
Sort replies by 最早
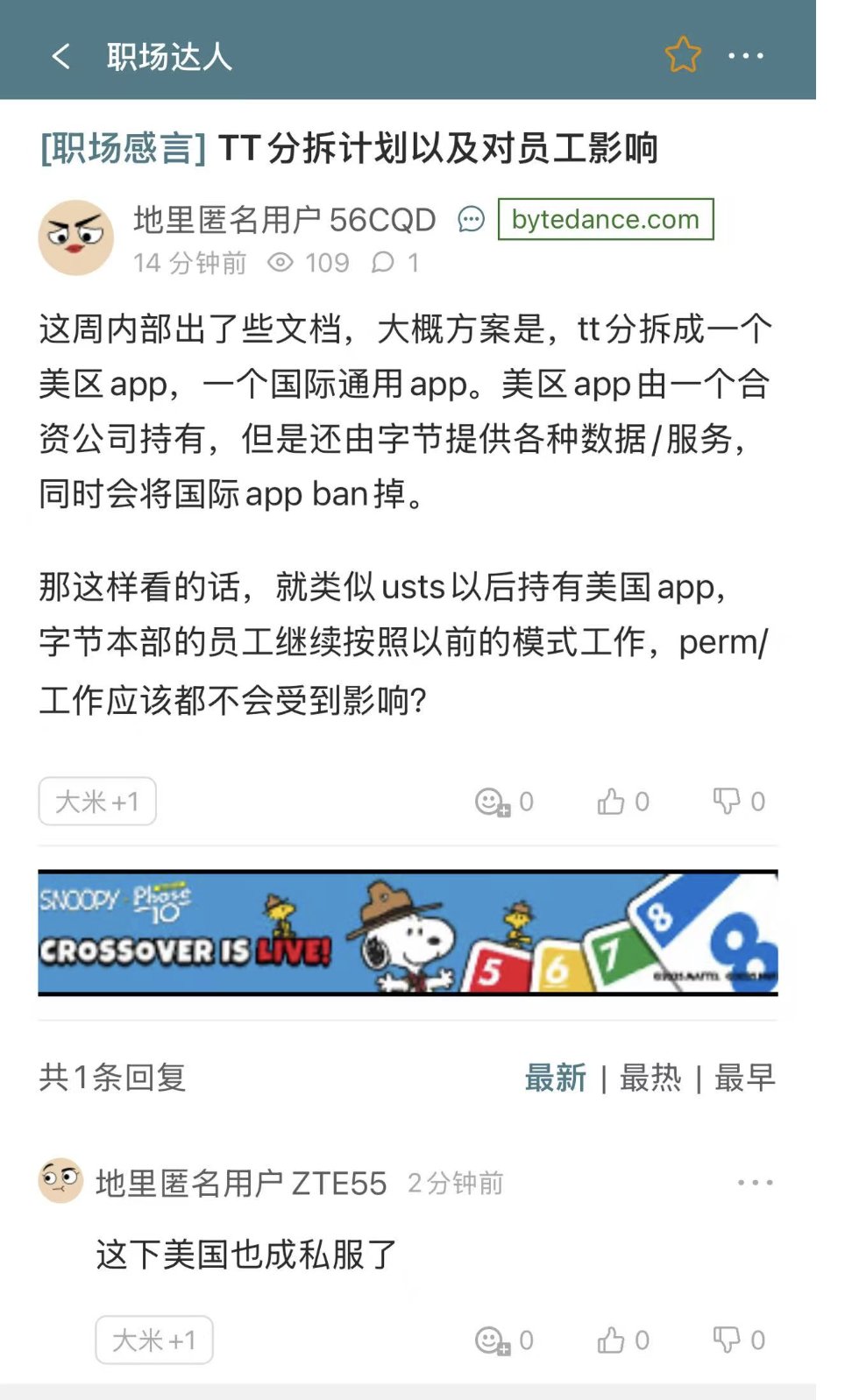[745, 1078]
